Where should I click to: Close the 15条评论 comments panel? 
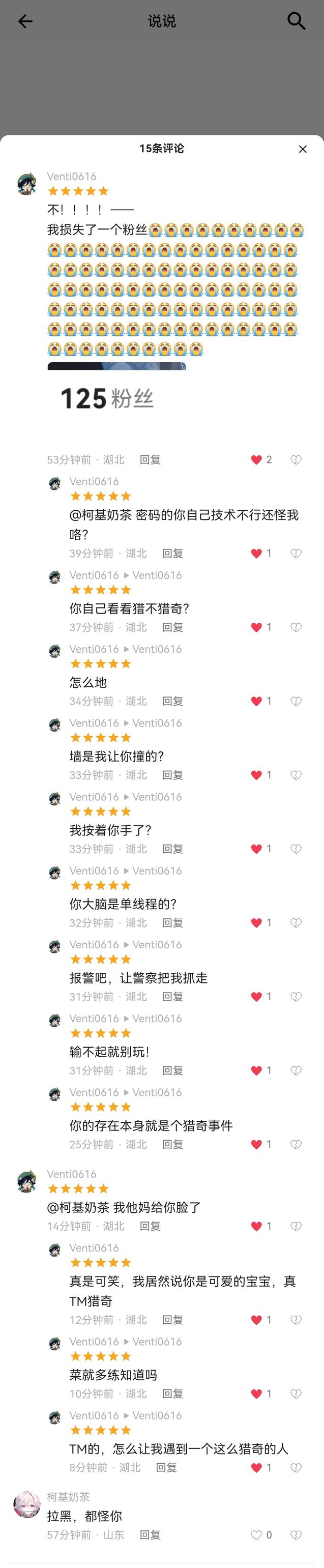coord(302,149)
